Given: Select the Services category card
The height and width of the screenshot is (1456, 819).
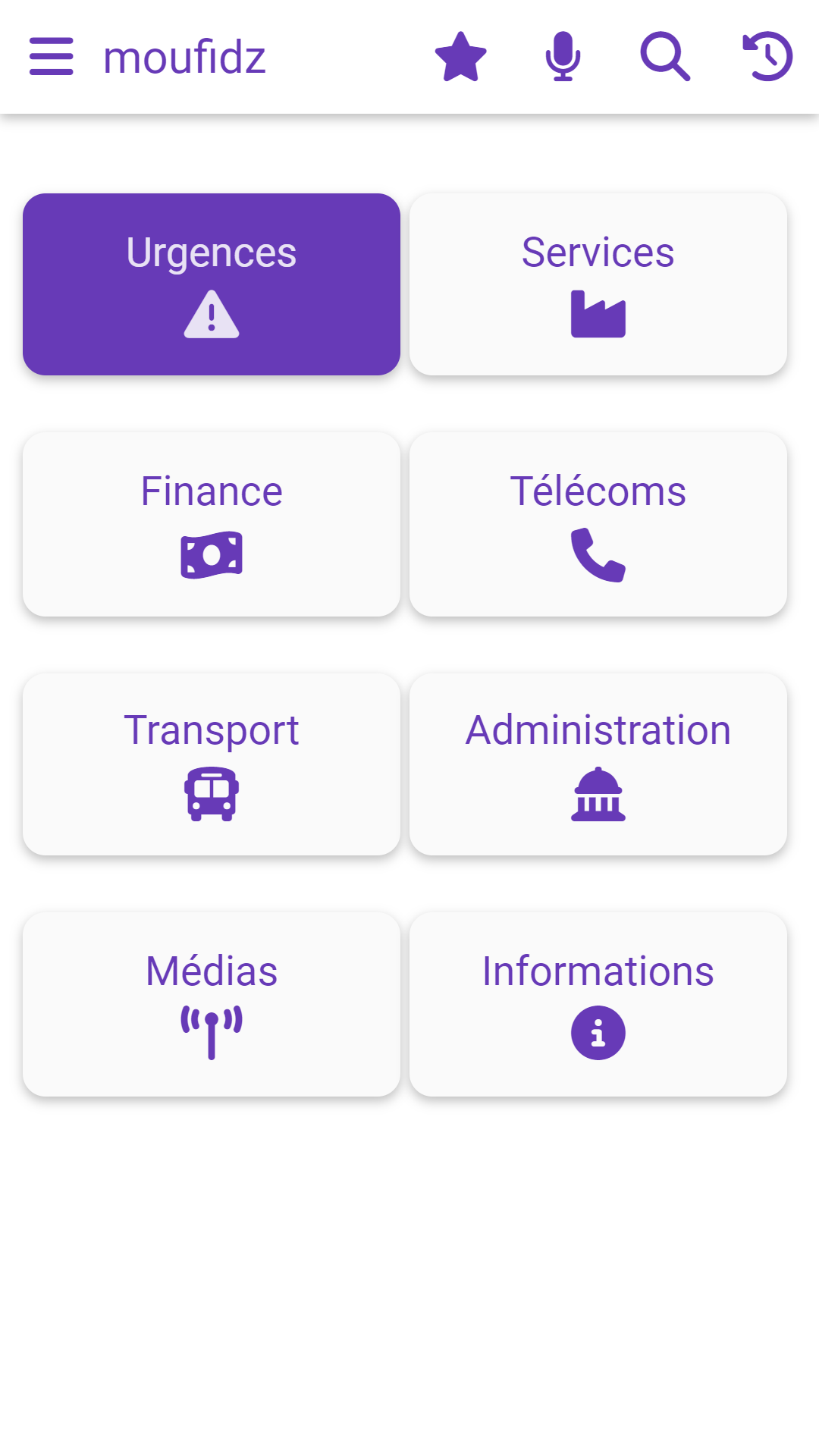Looking at the screenshot, I should coord(598,284).
